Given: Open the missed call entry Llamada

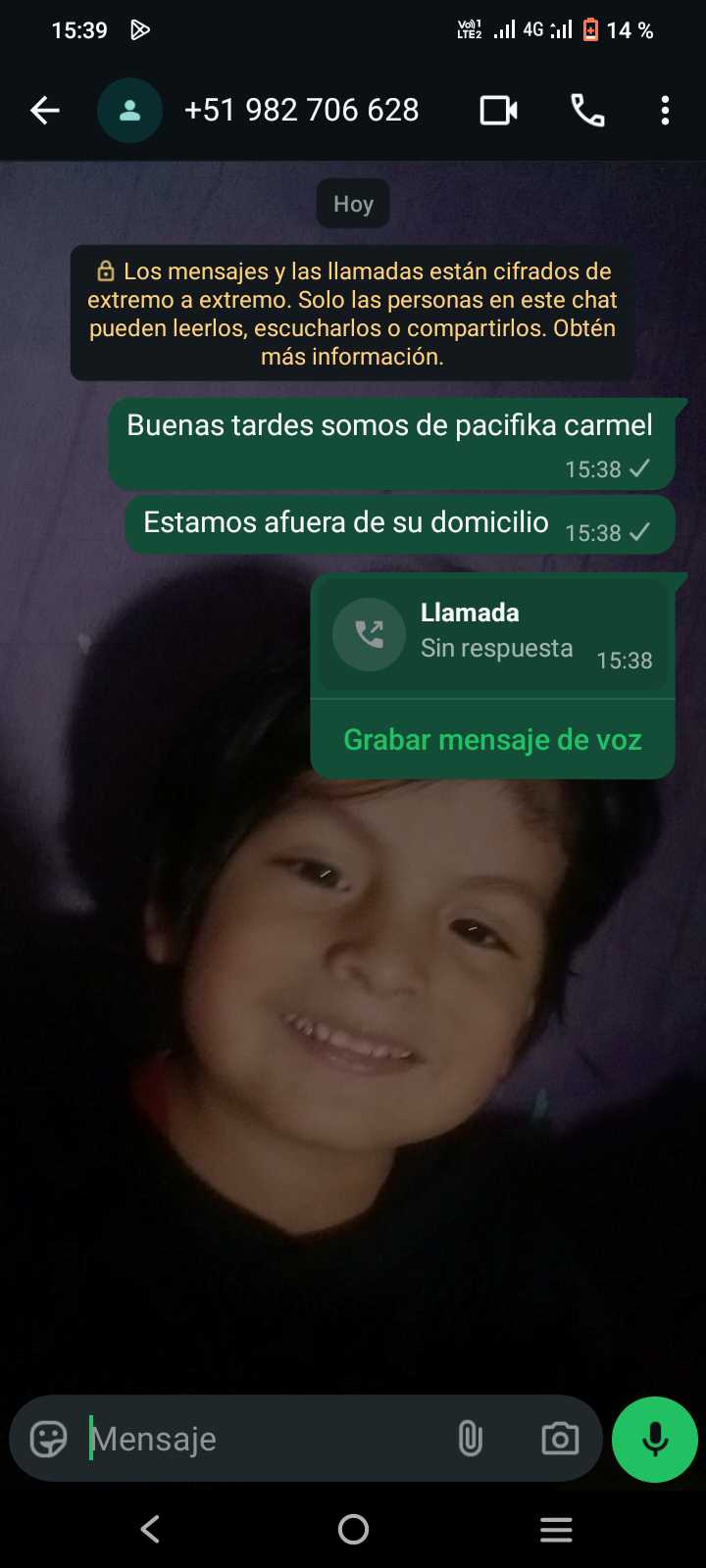Looking at the screenshot, I should point(492,634).
